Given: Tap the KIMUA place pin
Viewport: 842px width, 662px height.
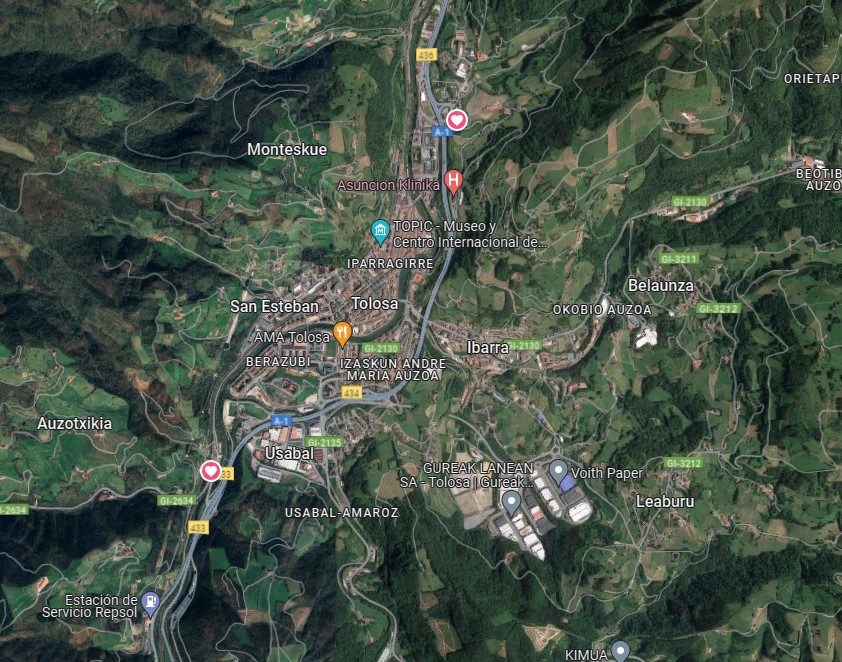Looking at the screenshot, I should click(620, 651).
